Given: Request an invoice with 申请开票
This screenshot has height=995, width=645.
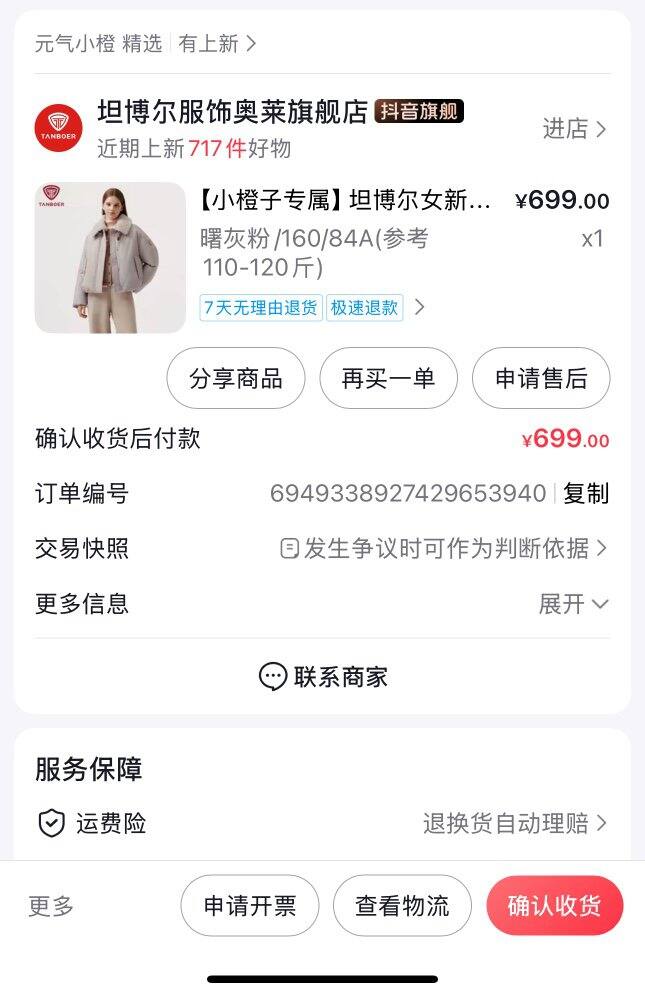Looking at the screenshot, I should click(x=250, y=907).
